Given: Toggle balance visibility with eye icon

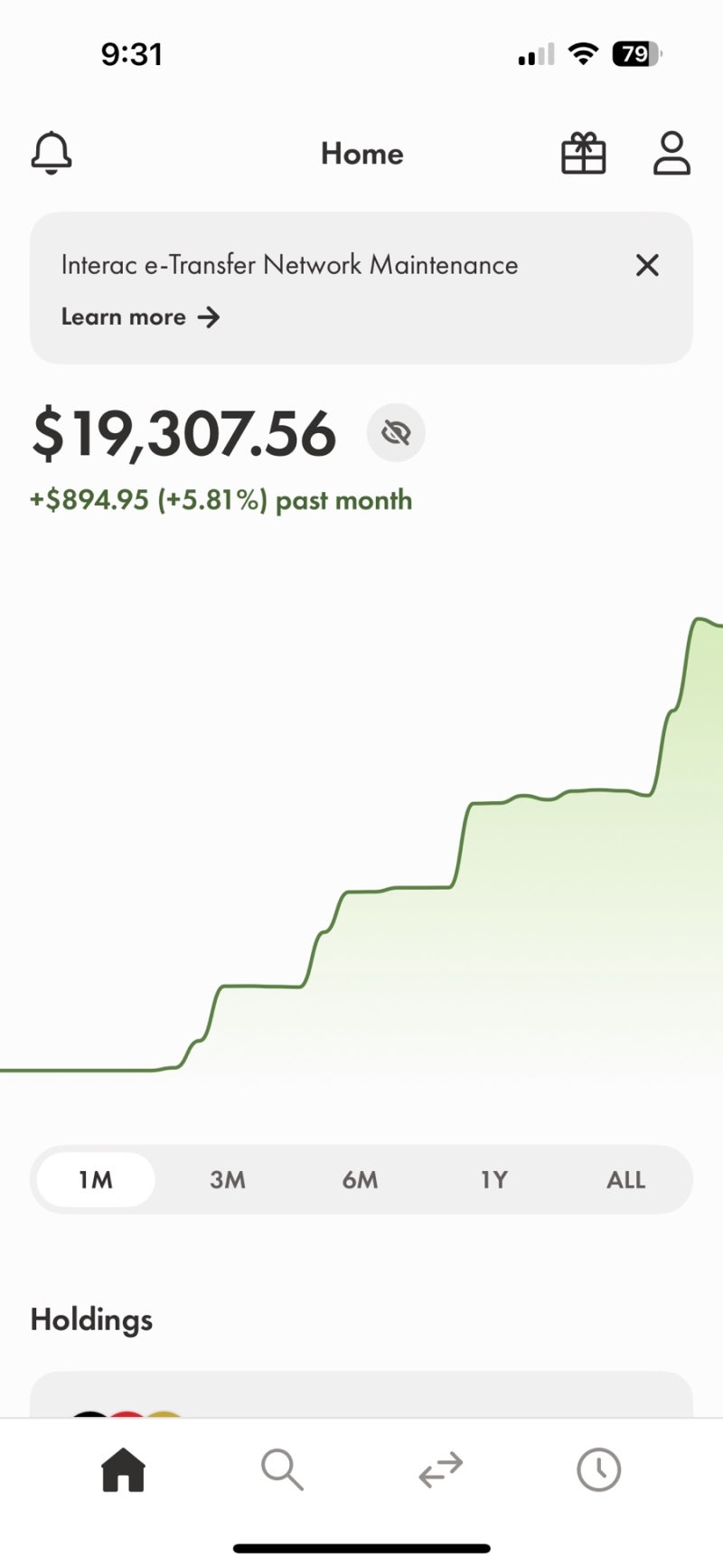Looking at the screenshot, I should (x=396, y=432).
